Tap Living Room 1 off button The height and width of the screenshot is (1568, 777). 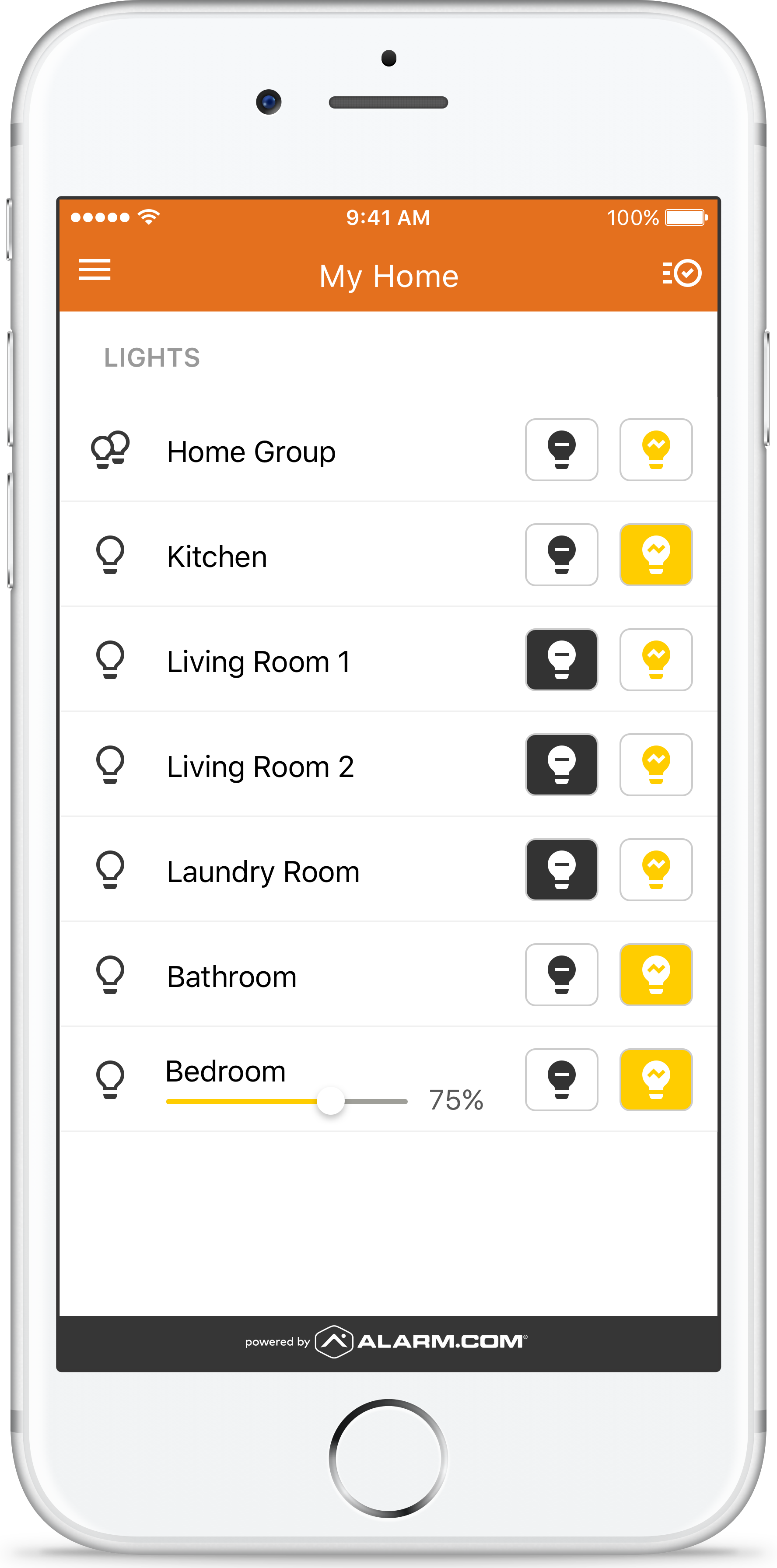(561, 660)
